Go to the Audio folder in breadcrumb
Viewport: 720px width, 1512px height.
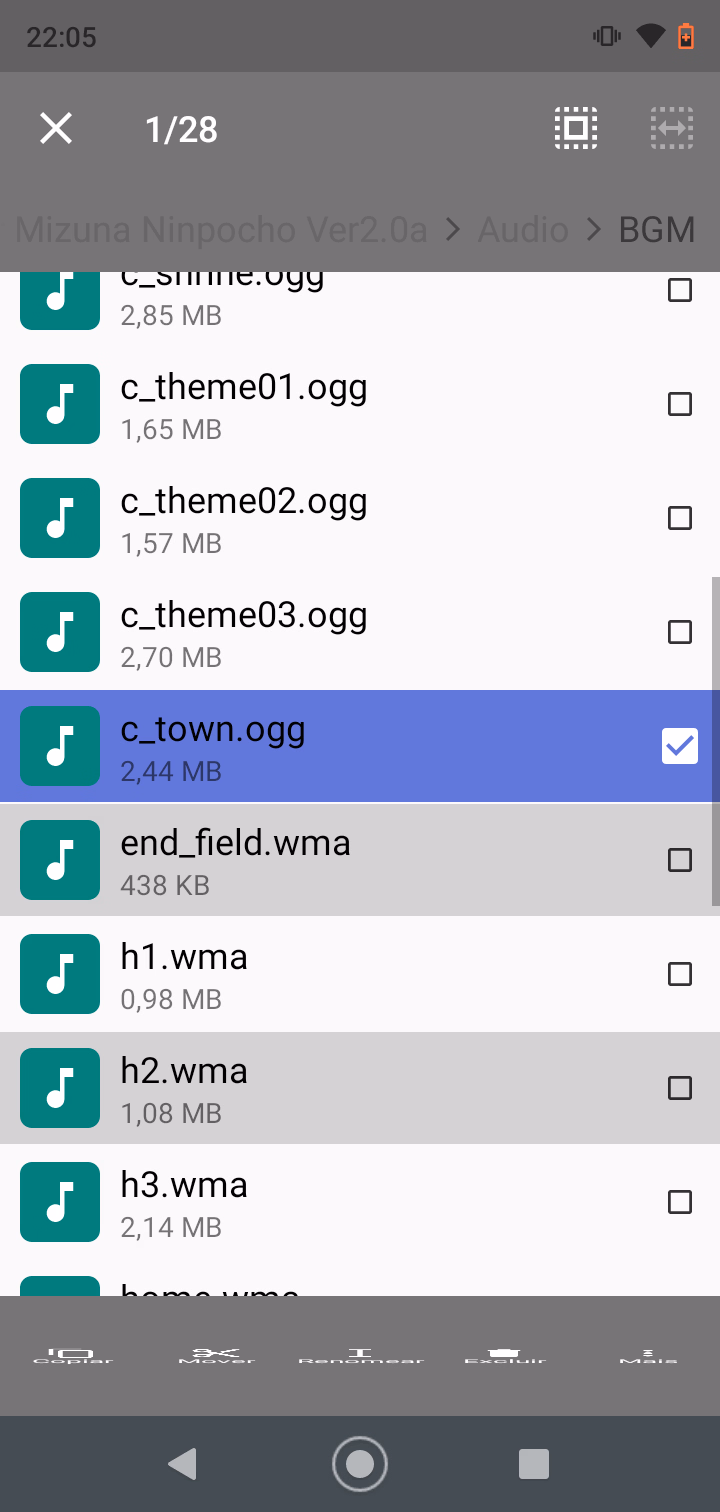[523, 230]
